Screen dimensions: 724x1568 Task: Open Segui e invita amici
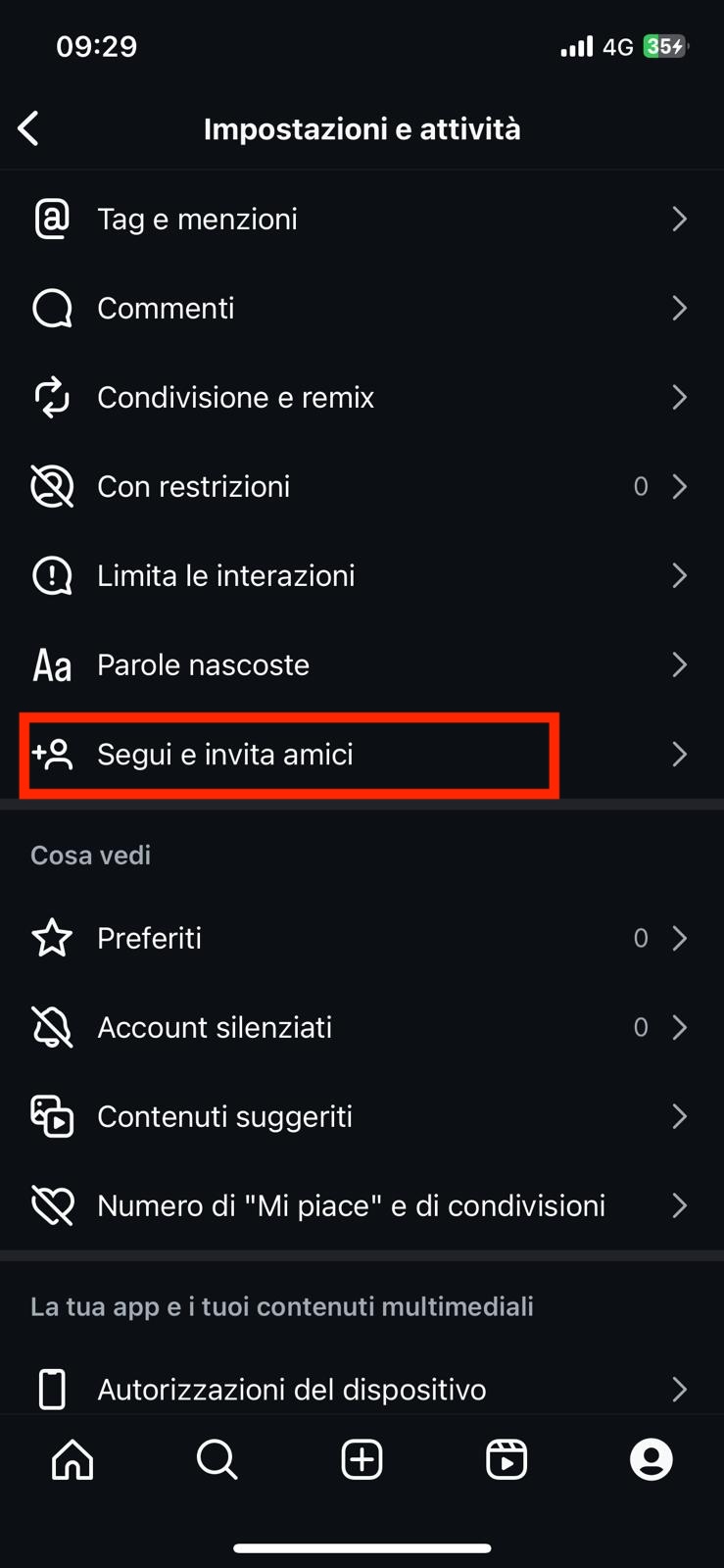pos(362,754)
